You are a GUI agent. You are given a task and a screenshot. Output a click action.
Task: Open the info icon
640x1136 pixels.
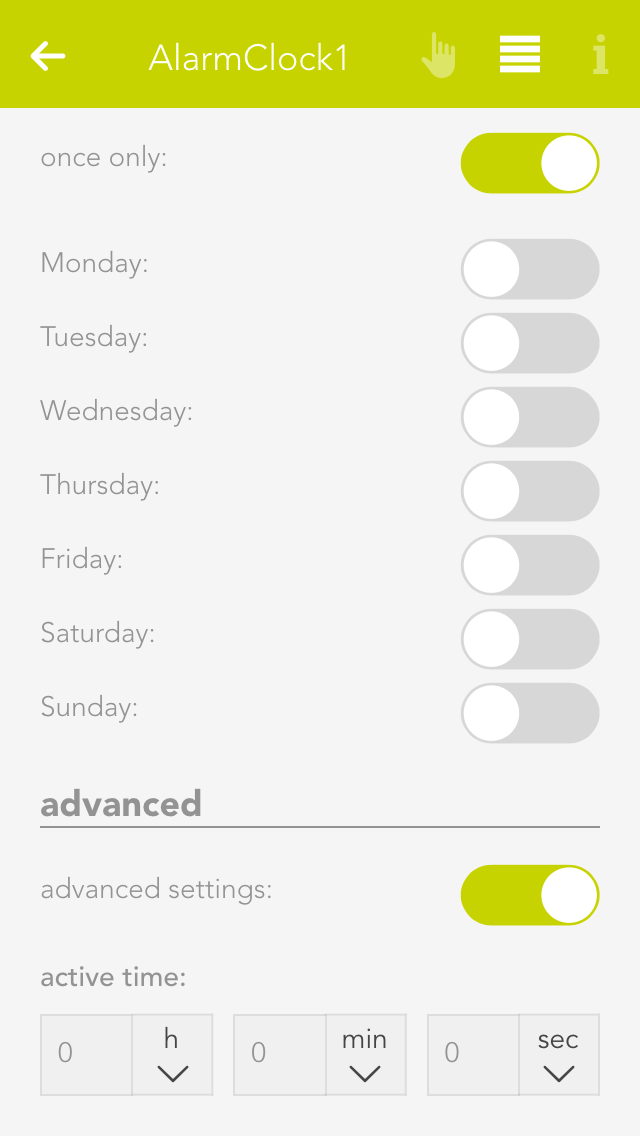600,55
